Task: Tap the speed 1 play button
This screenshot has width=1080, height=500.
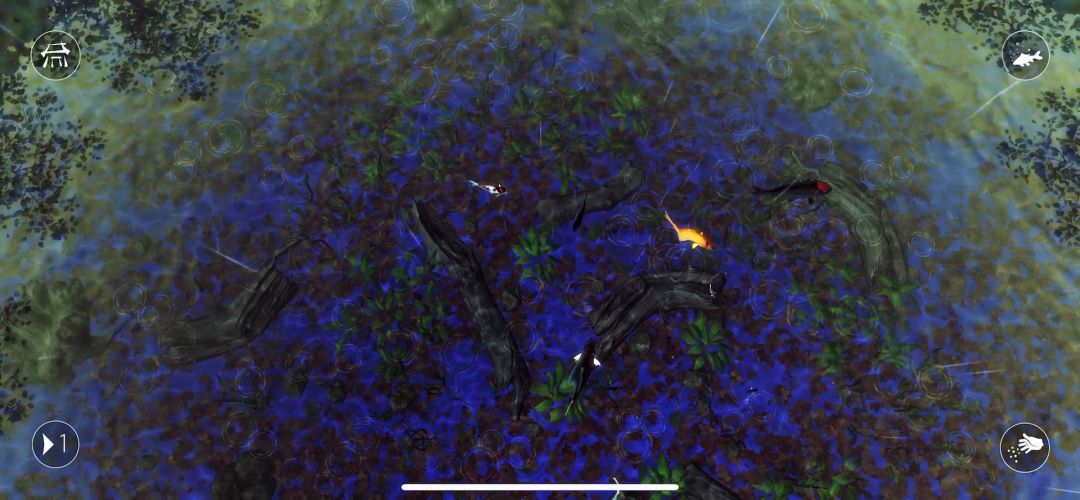Action: 56,444
